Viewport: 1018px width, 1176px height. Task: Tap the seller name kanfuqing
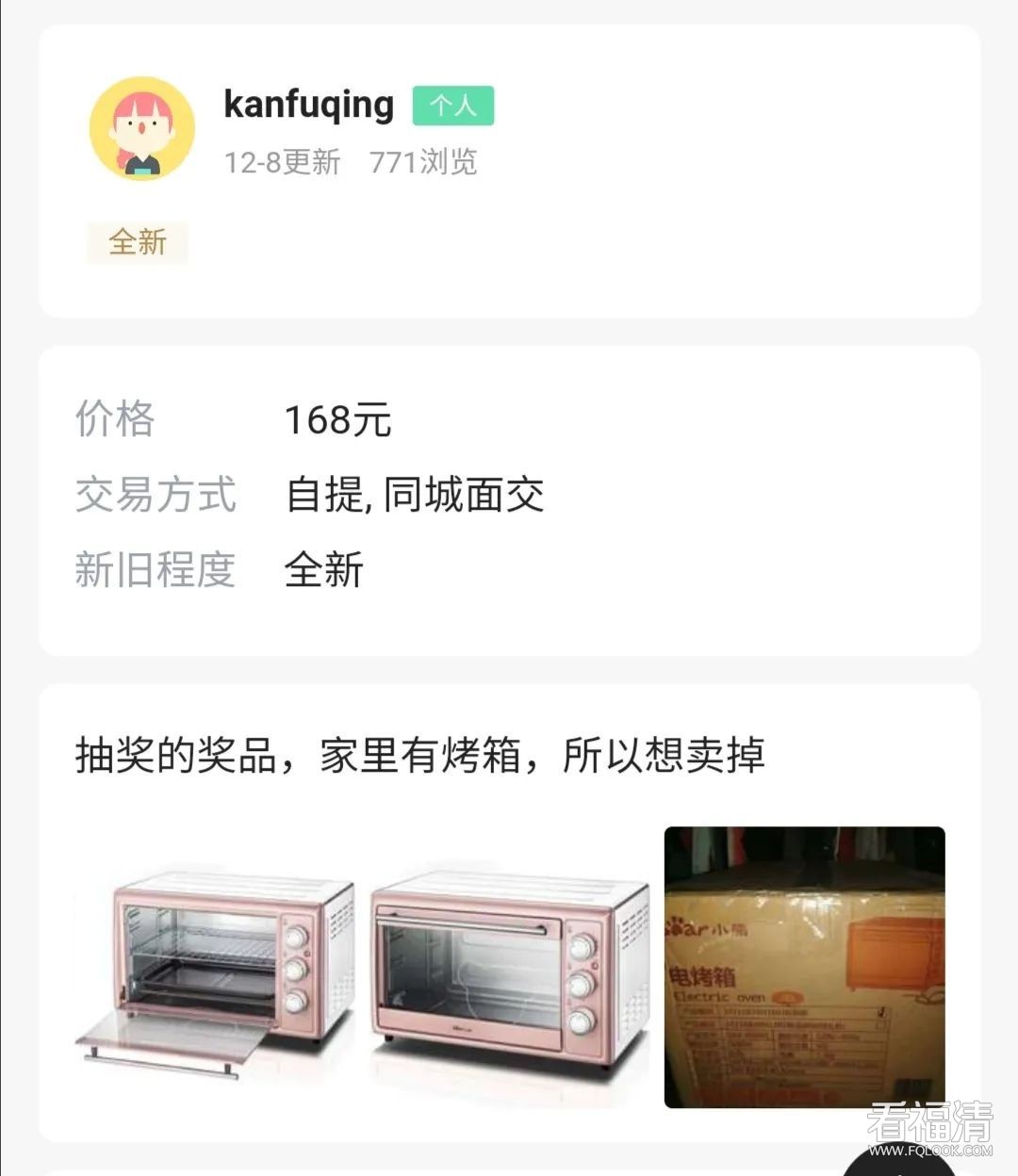pos(308,104)
